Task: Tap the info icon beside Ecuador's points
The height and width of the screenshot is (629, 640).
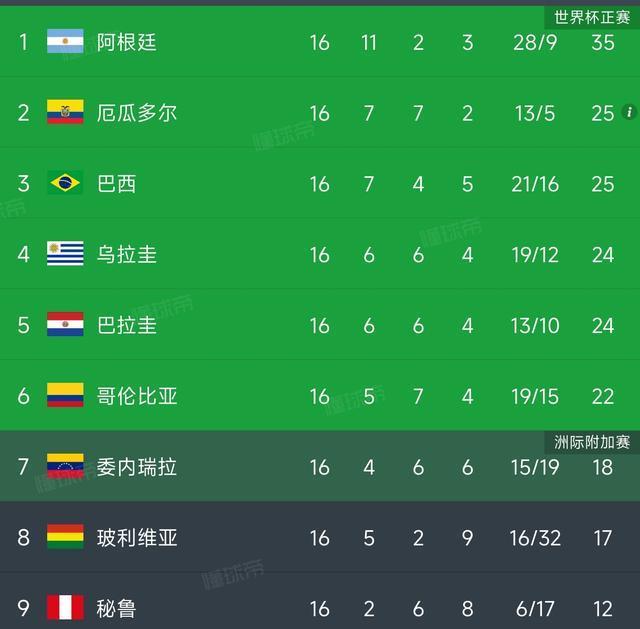Action: coord(629,112)
